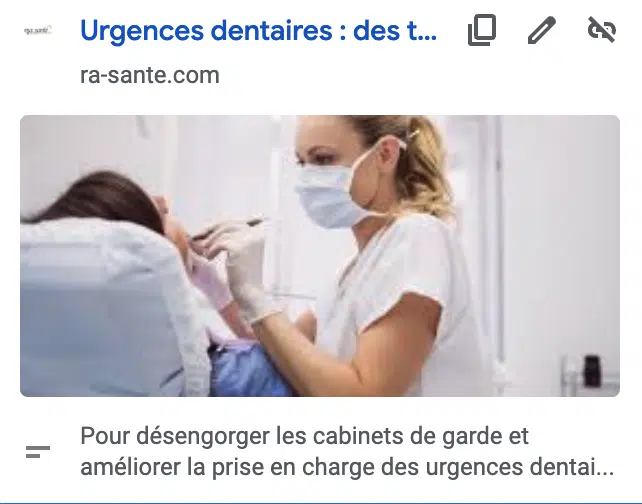642x504 pixels.
Task: Remove the link with the unlink icon
Action: [601, 32]
